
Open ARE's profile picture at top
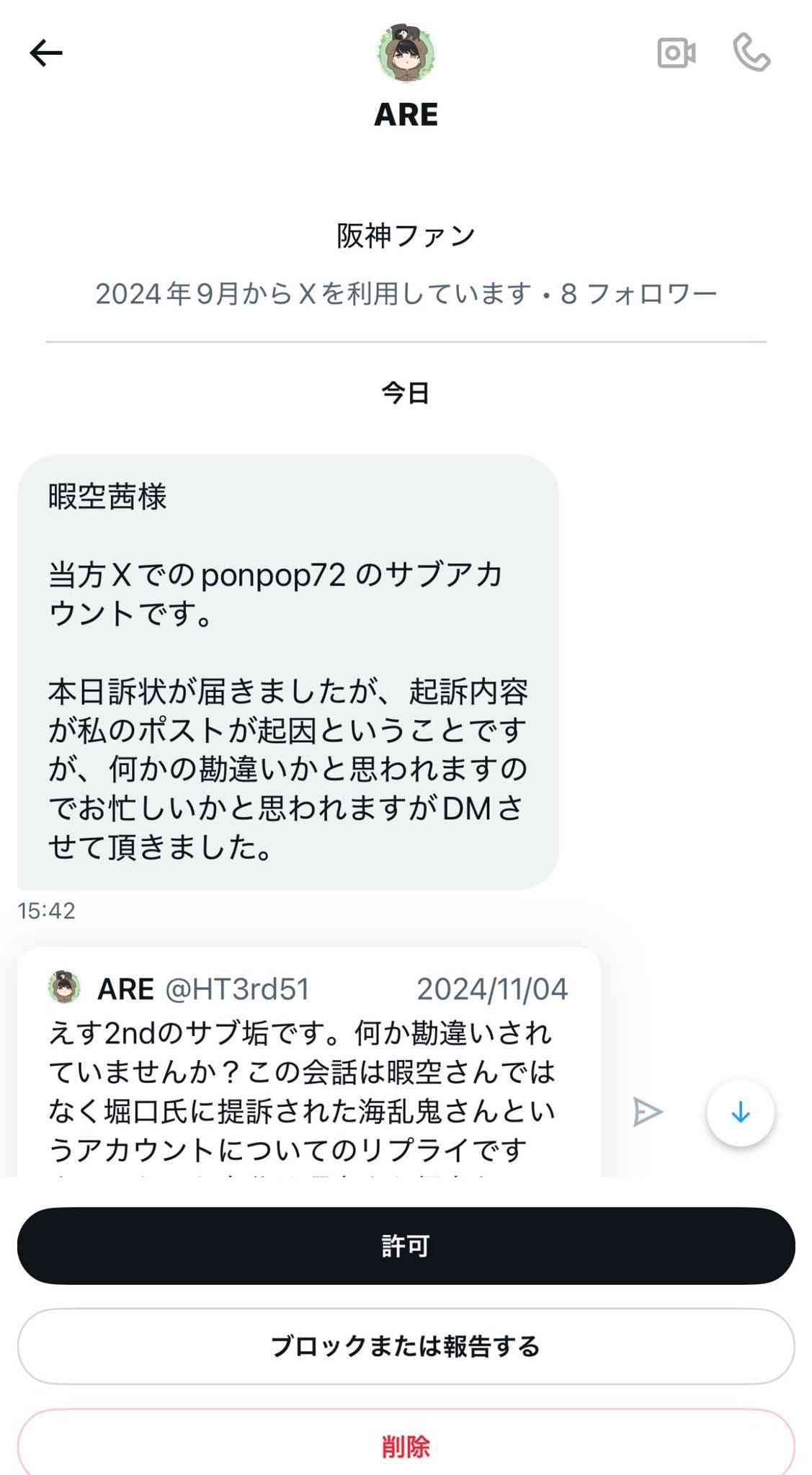click(406, 53)
